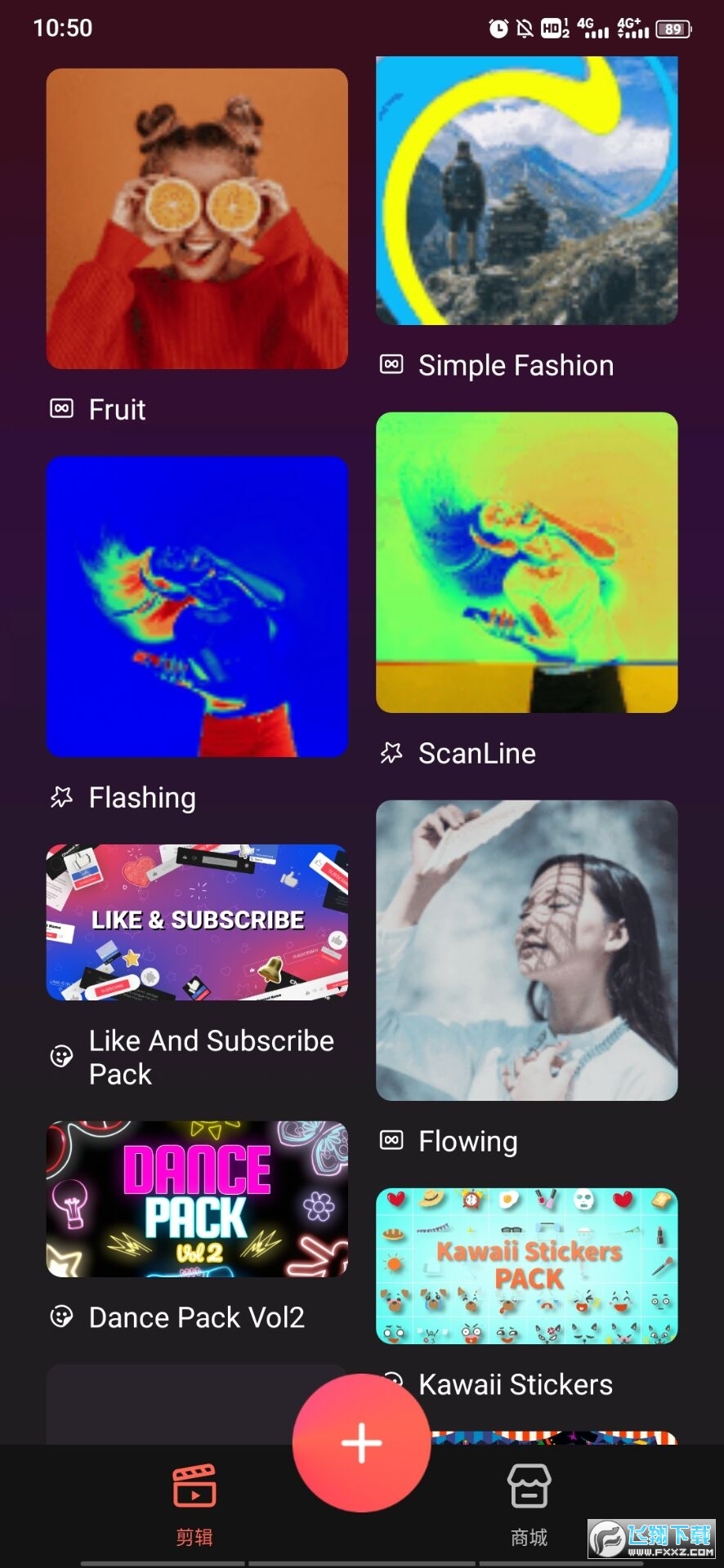Switch to the 剪辑 tab
The image size is (724, 1568).
(x=194, y=1504)
